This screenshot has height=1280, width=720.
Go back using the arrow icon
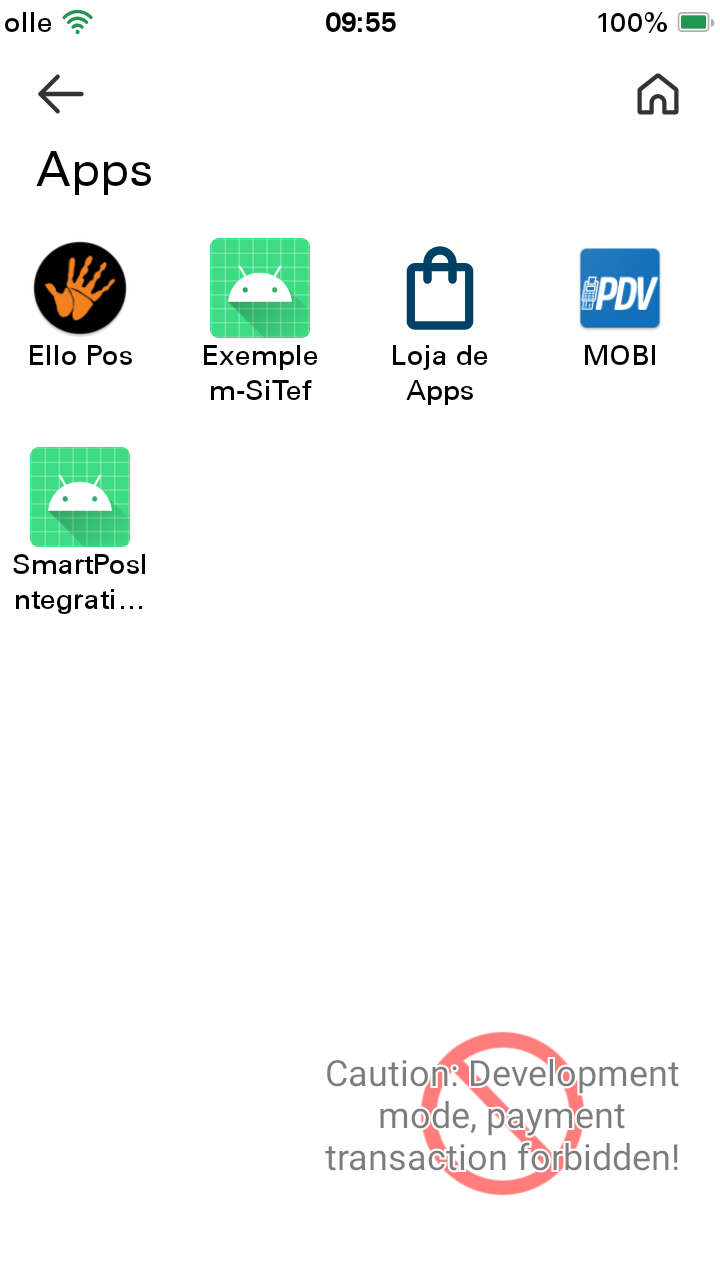point(60,95)
